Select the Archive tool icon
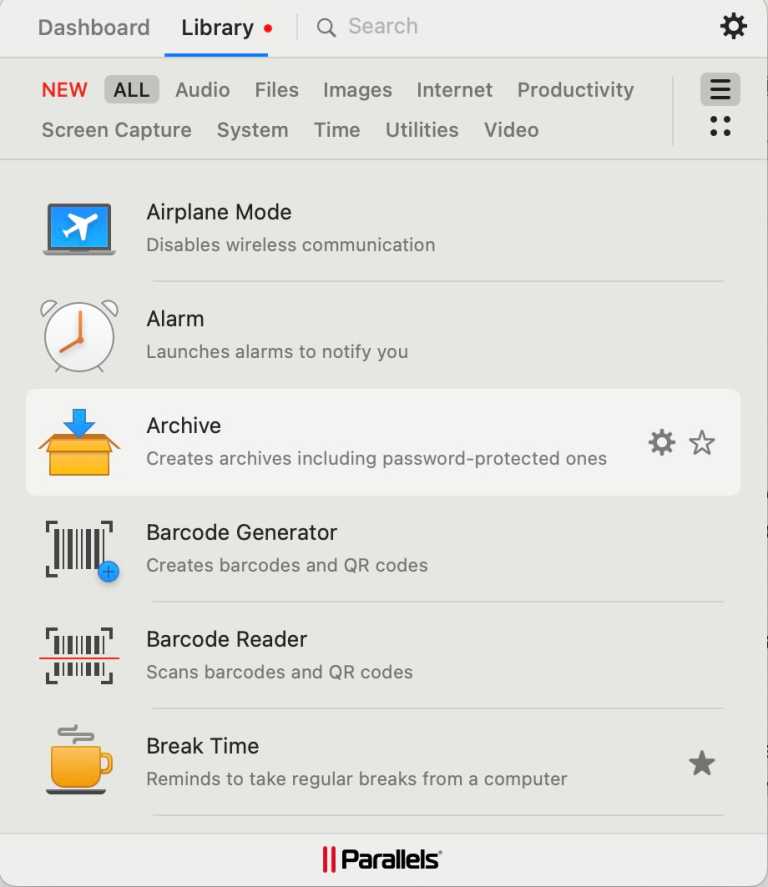 pos(79,442)
